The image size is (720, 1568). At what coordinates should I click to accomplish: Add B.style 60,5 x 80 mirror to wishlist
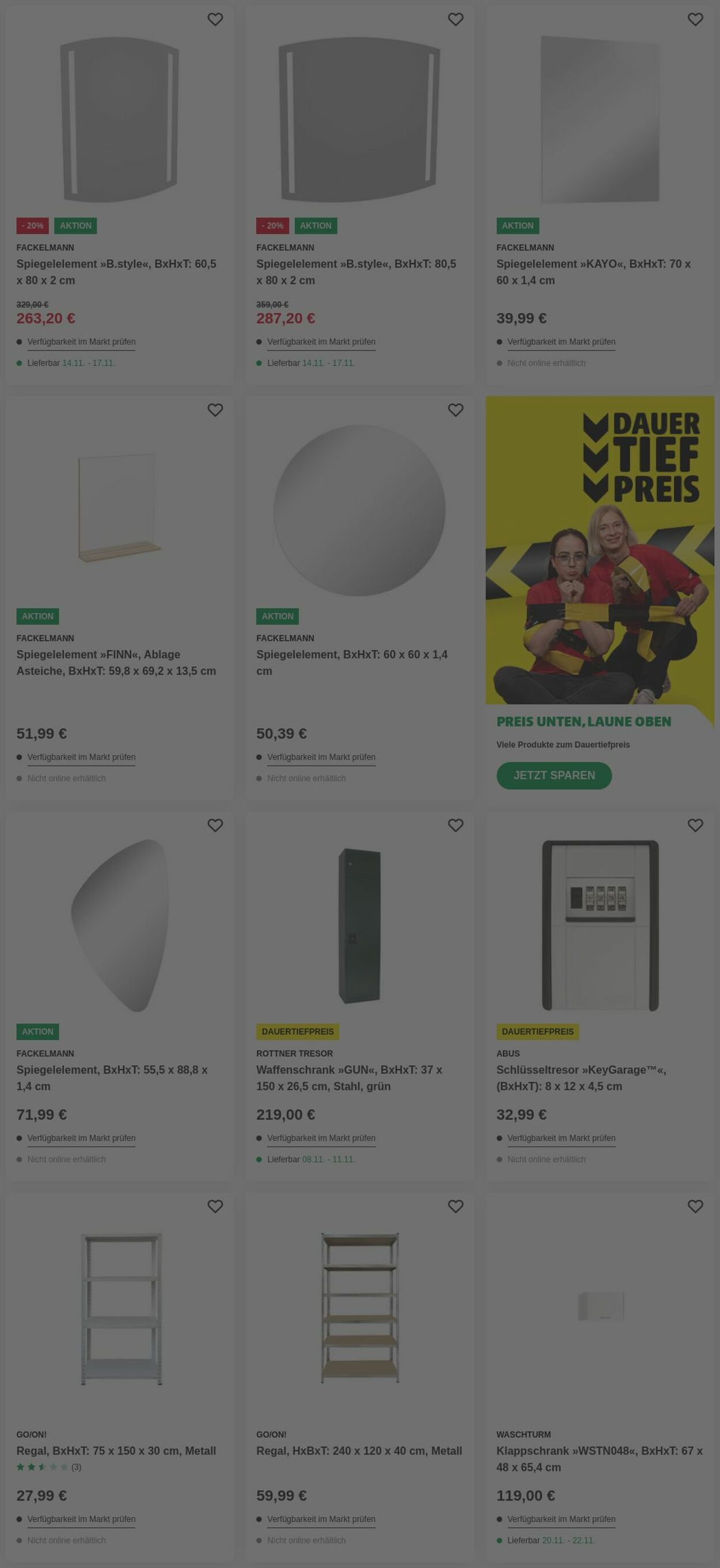pyautogui.click(x=215, y=20)
